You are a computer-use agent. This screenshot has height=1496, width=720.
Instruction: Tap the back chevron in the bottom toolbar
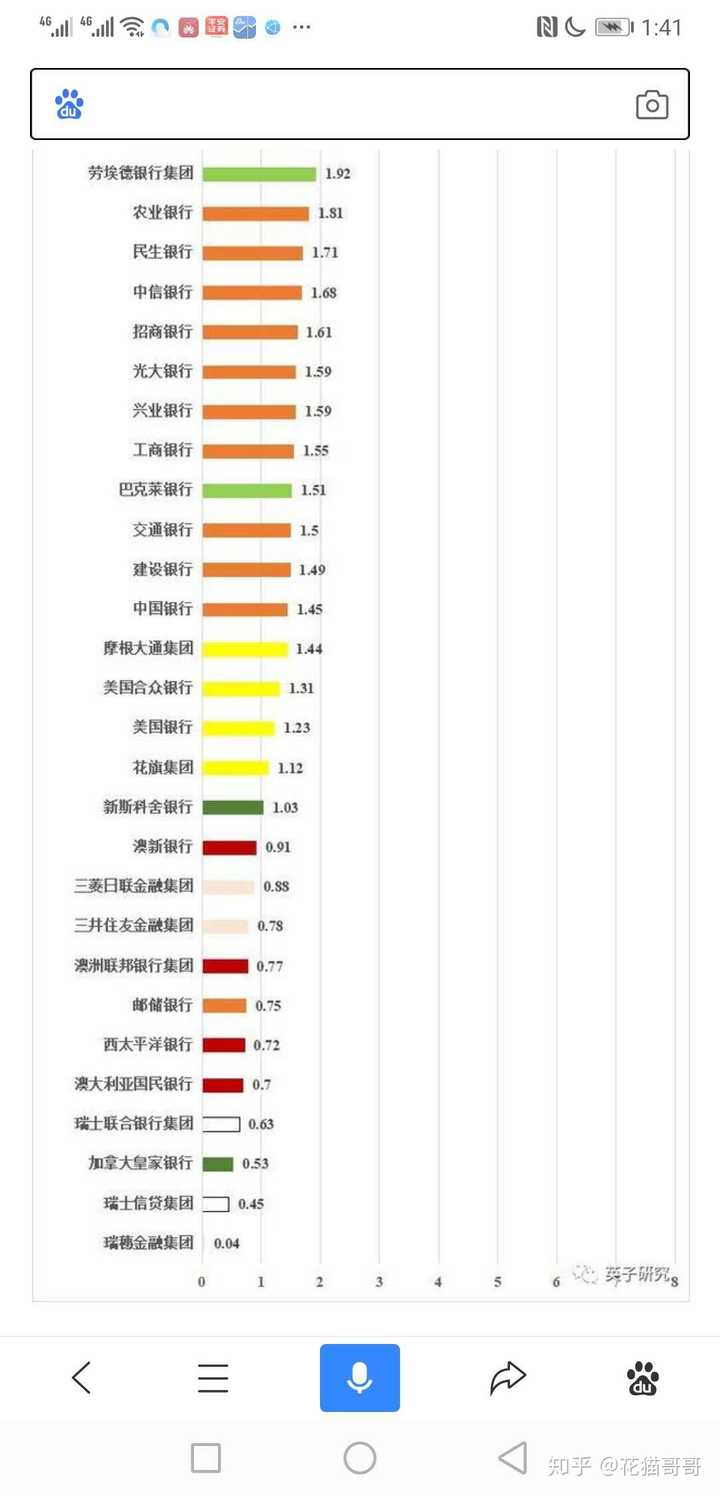[82, 1377]
